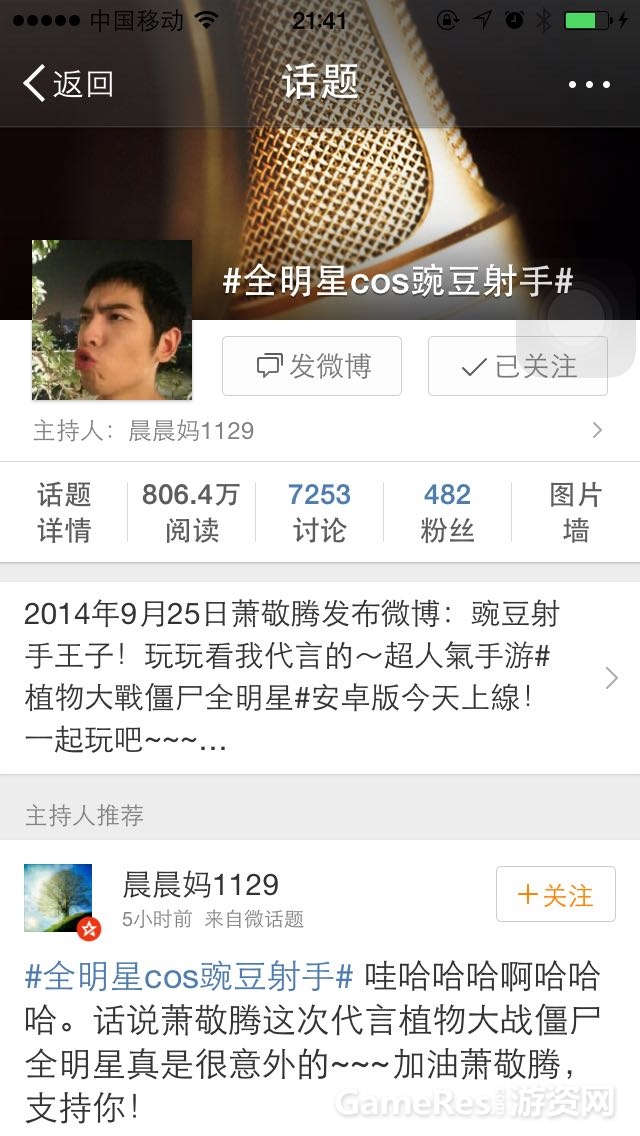Open the 482 粉丝 list
Viewport: 640px width, 1136px height.
click(x=447, y=512)
